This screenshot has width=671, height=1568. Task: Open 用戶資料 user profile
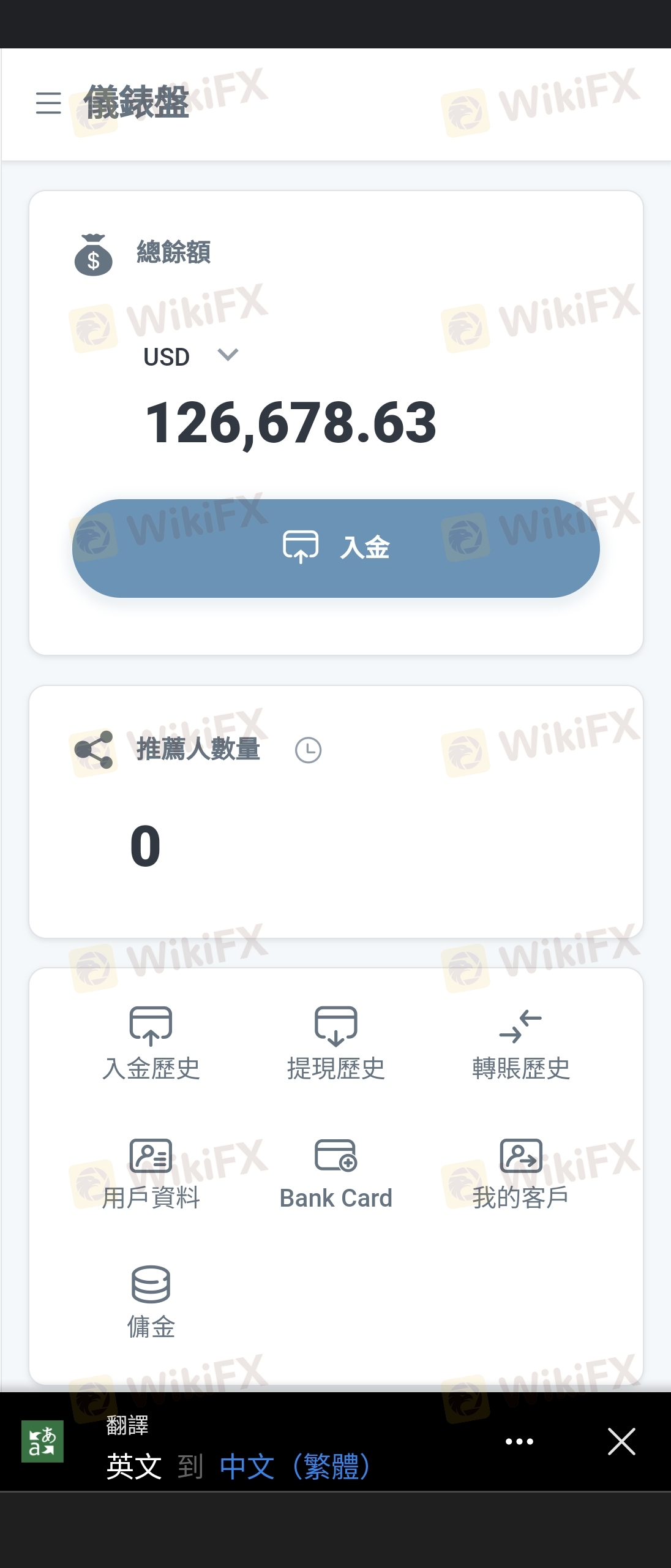[151, 1173]
